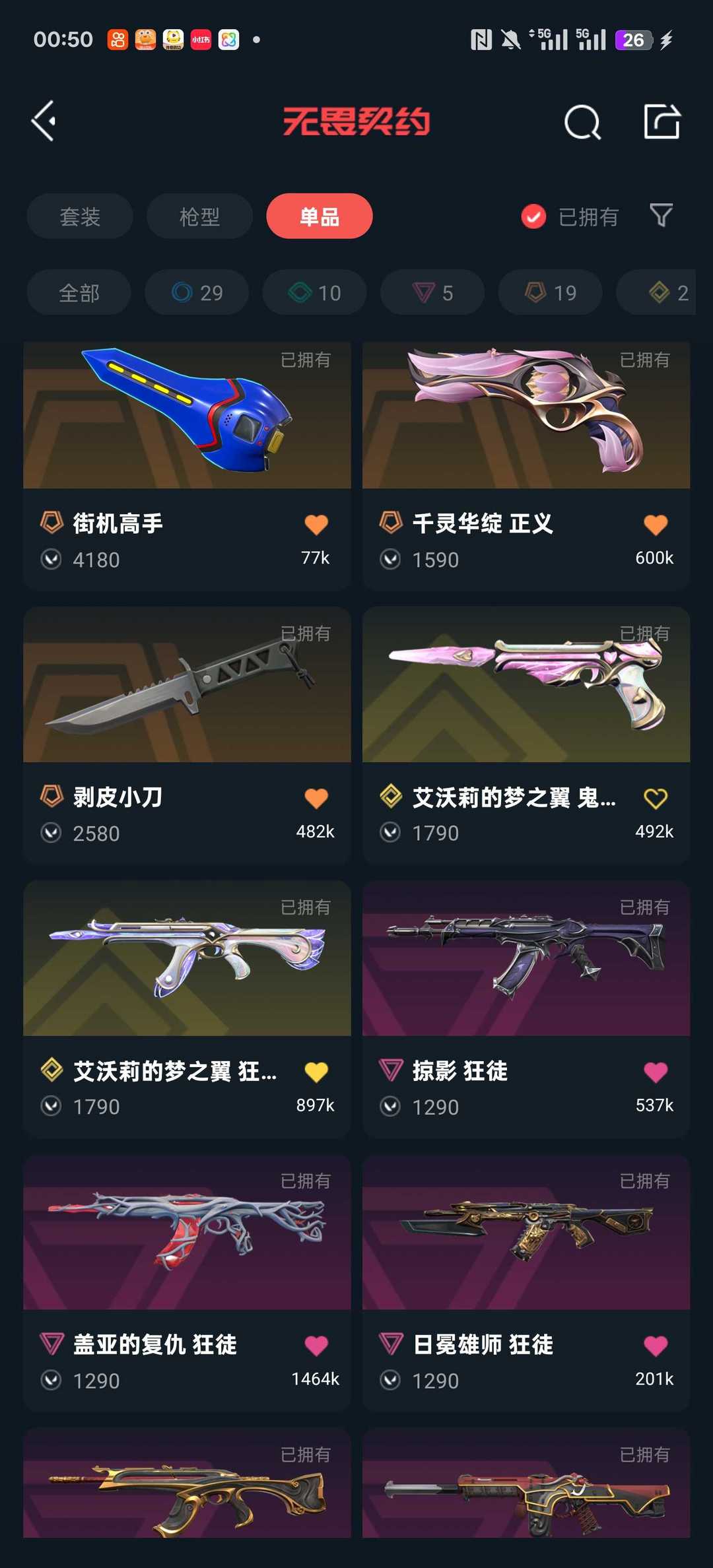Viewport: 713px width, 1568px height.
Task: Open the 日冕雄师 狂徒 skin card
Action: point(526,1283)
